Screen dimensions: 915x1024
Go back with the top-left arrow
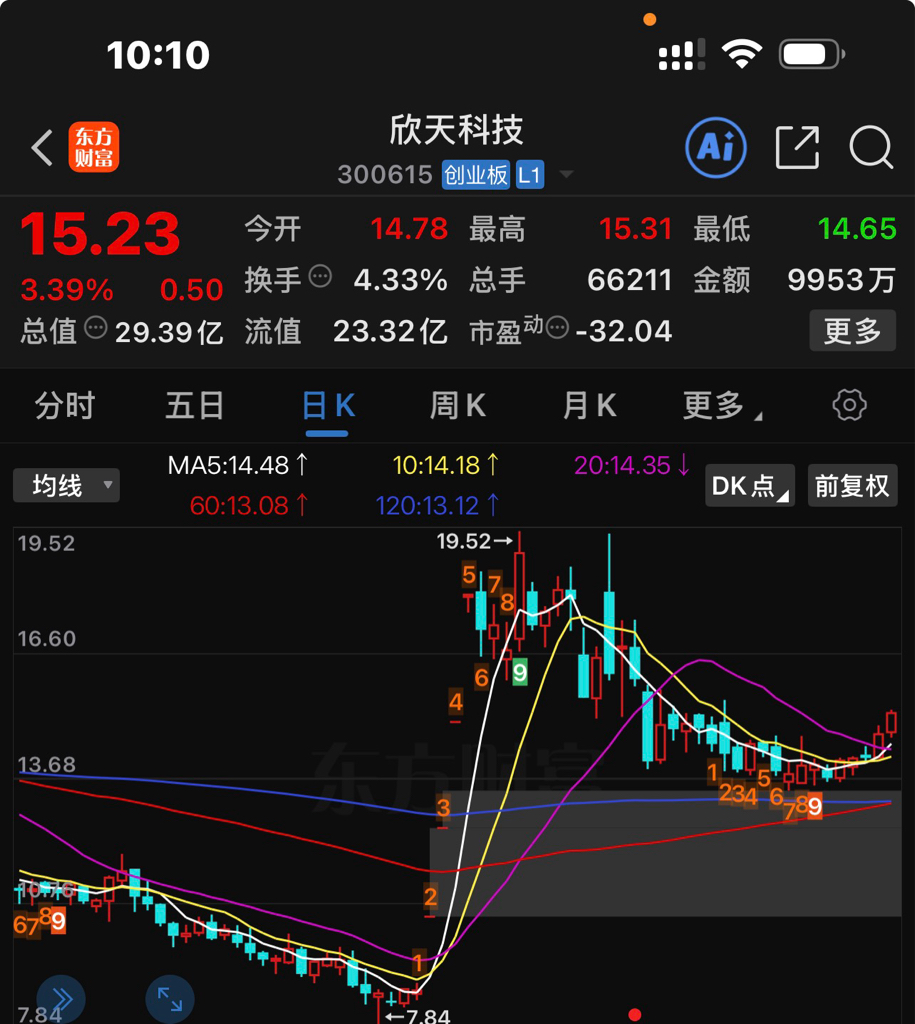(42, 147)
